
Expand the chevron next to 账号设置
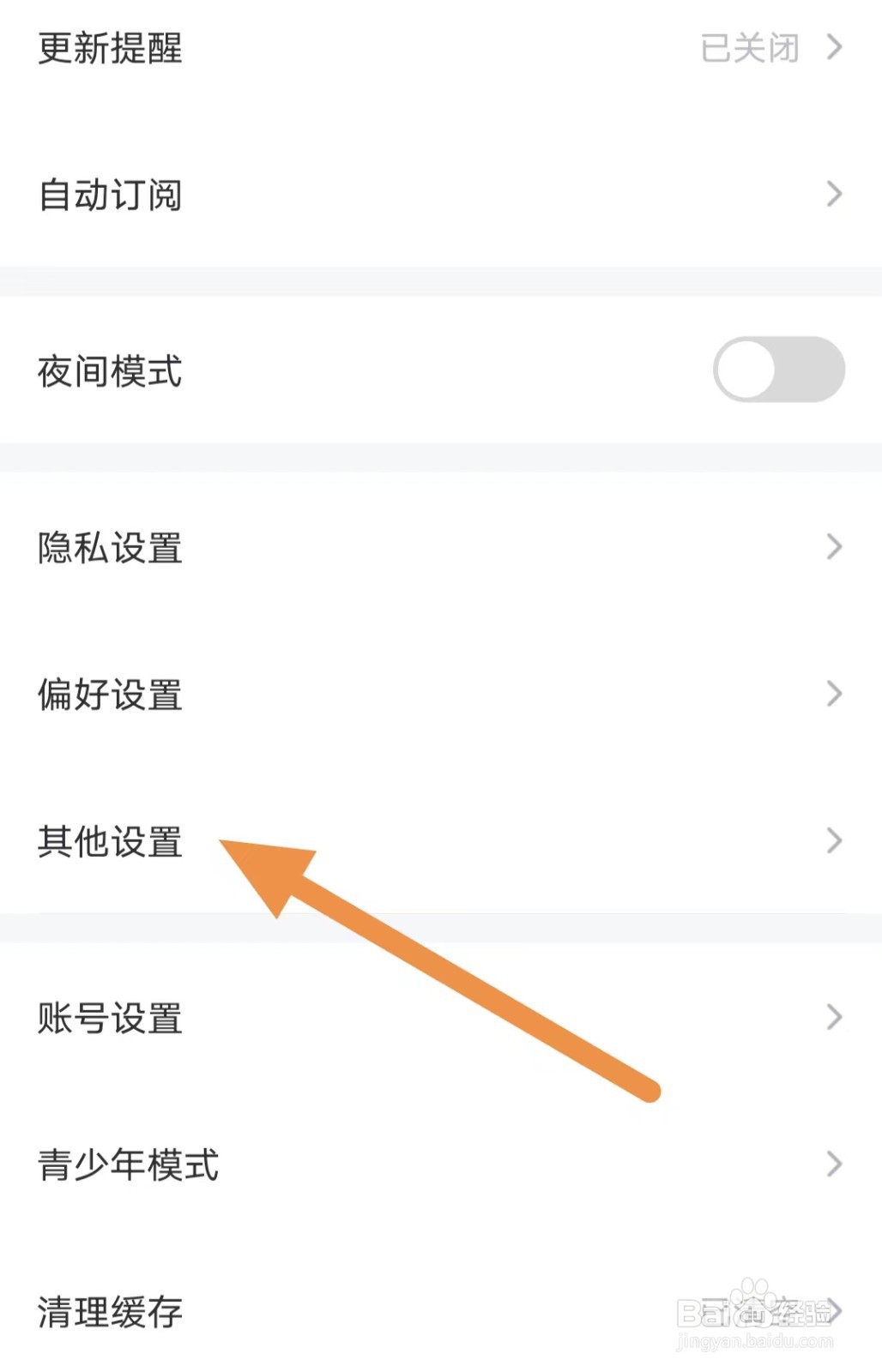pos(833,1018)
